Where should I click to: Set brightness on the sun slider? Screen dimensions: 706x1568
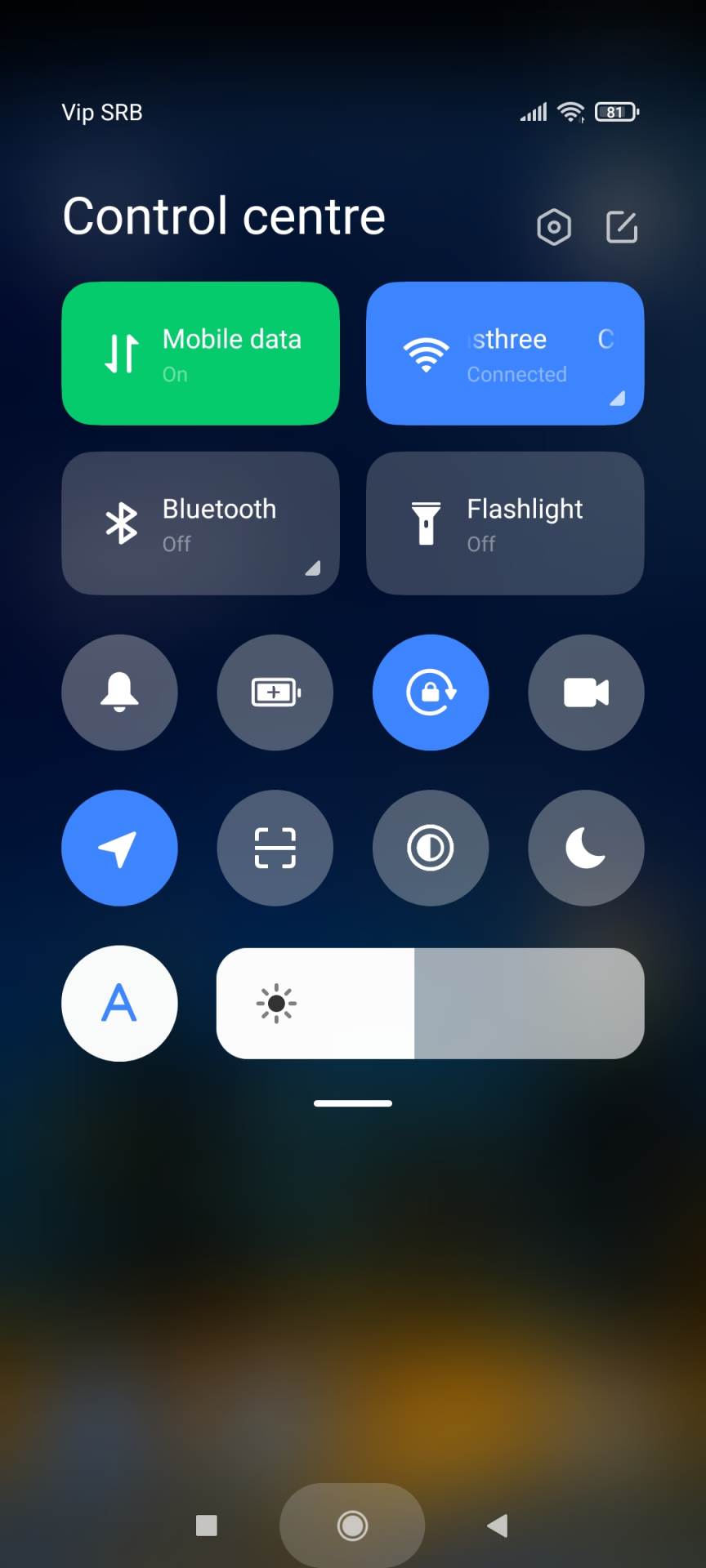pos(430,1003)
